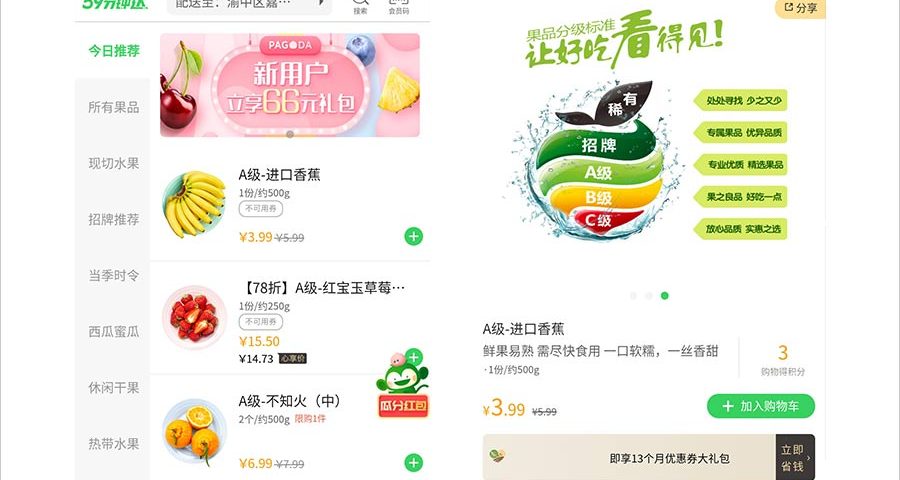Switch to 现切水果 category
The height and width of the screenshot is (480, 900).
pos(113,163)
